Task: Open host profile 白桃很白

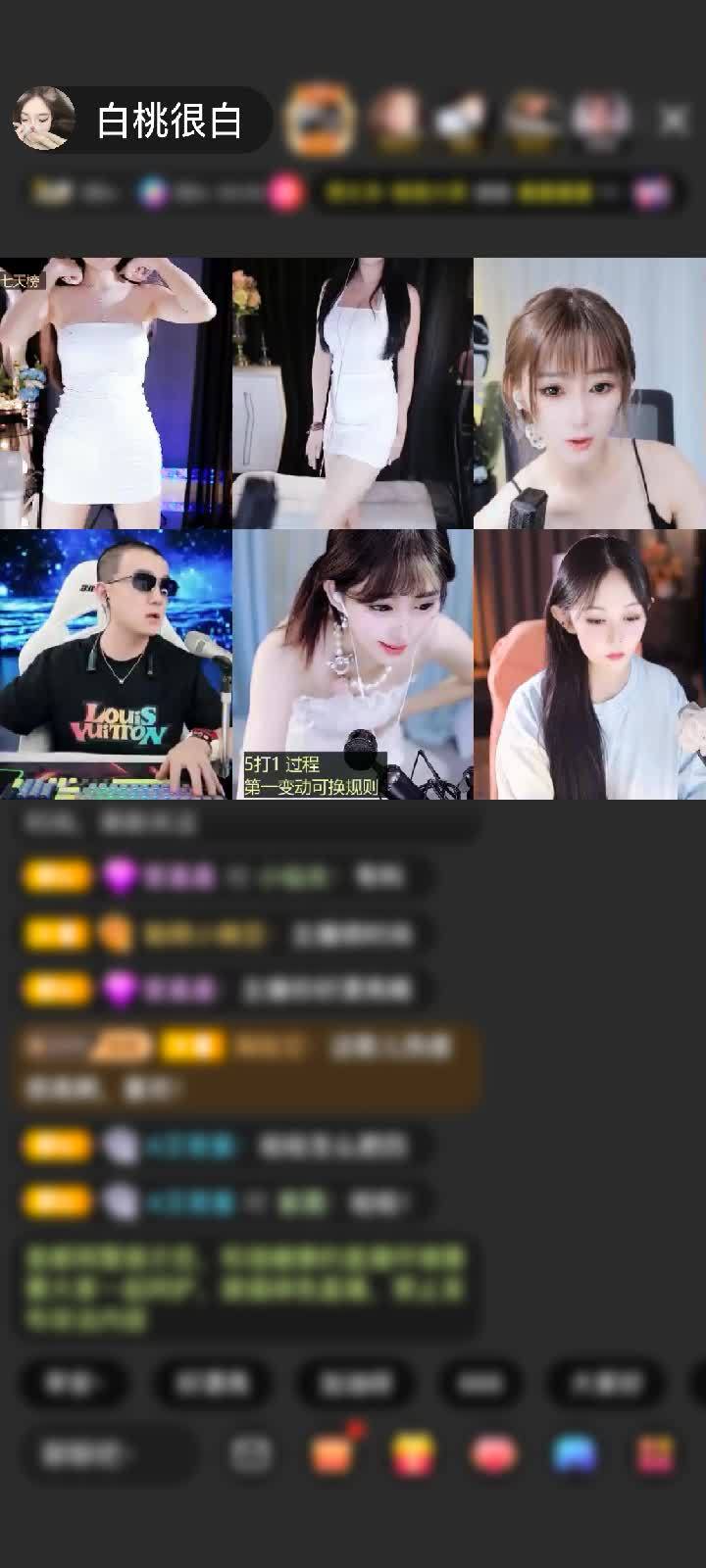Action: click(x=167, y=121)
